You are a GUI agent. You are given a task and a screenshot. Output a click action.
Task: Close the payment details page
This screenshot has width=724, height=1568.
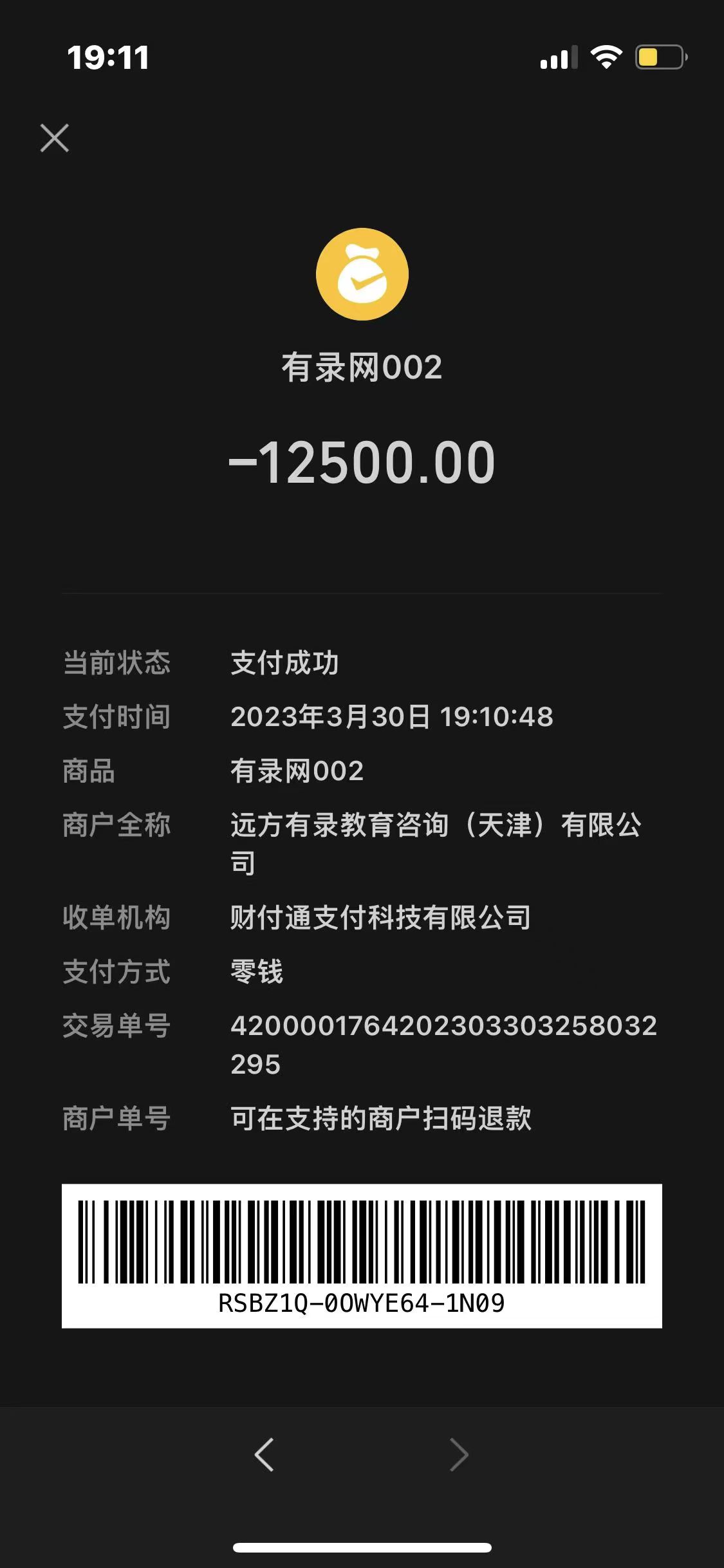(55, 138)
